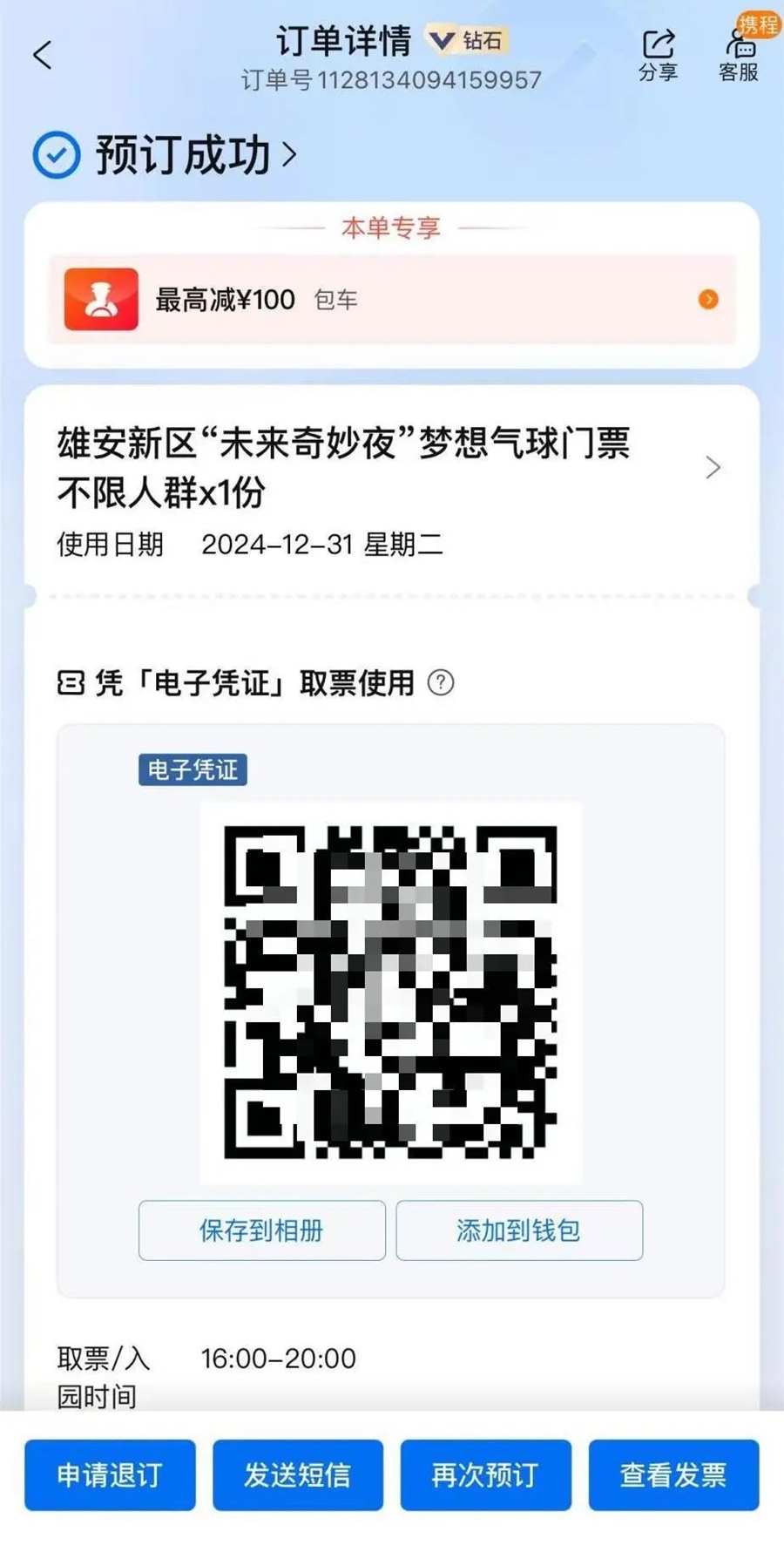Tap the help icon beside 电子凭证取票使用

[441, 682]
